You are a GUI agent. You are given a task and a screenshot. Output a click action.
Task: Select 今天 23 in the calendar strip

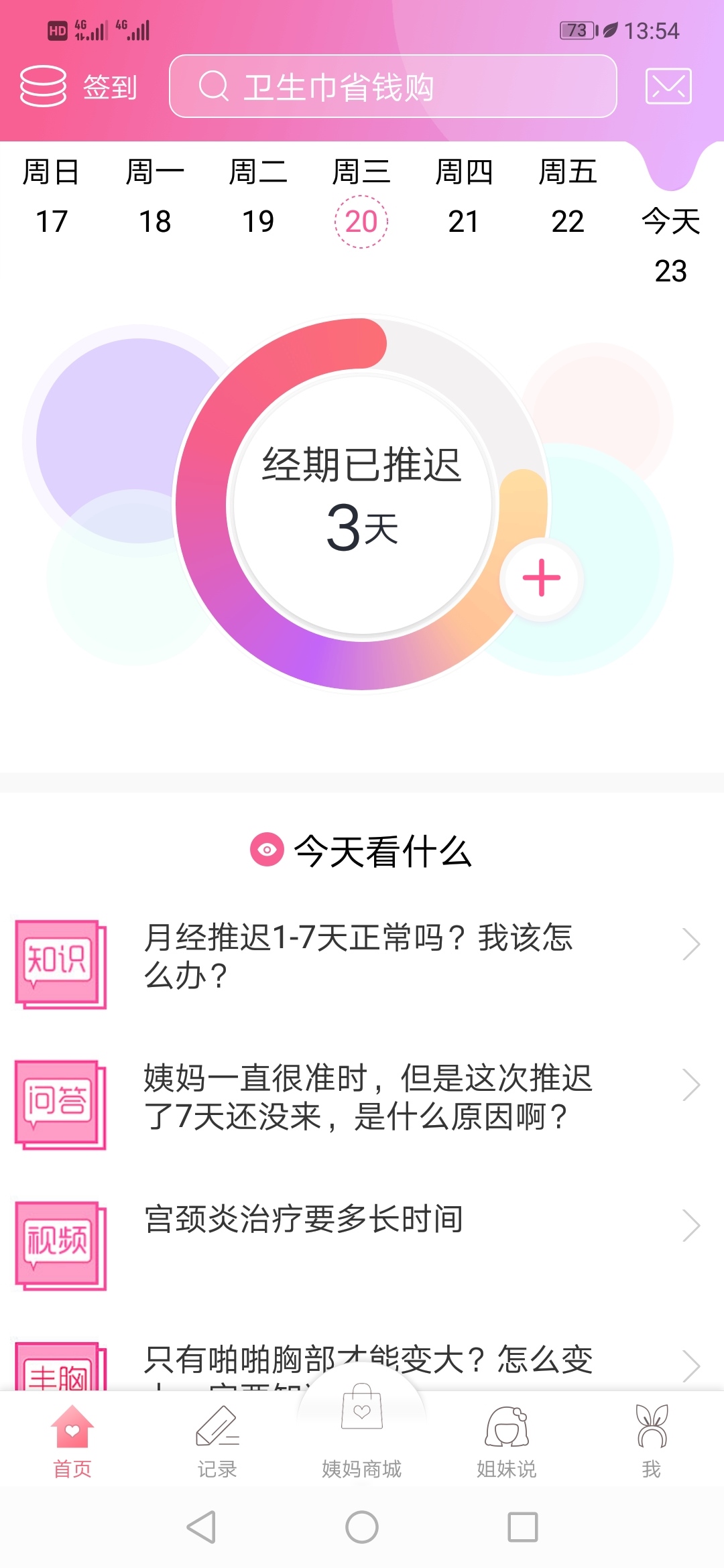pyautogui.click(x=670, y=245)
